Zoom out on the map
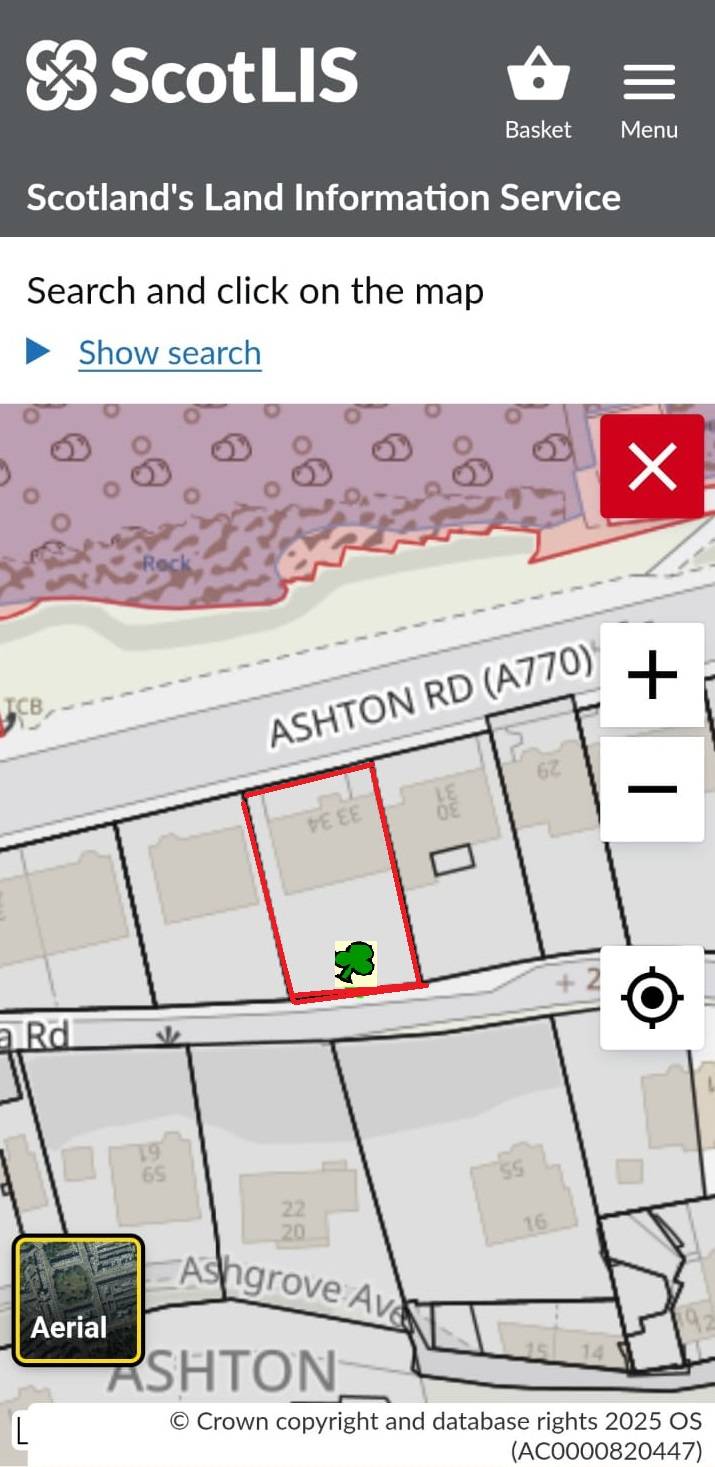Viewport: 715px width, 1467px height. coord(652,789)
